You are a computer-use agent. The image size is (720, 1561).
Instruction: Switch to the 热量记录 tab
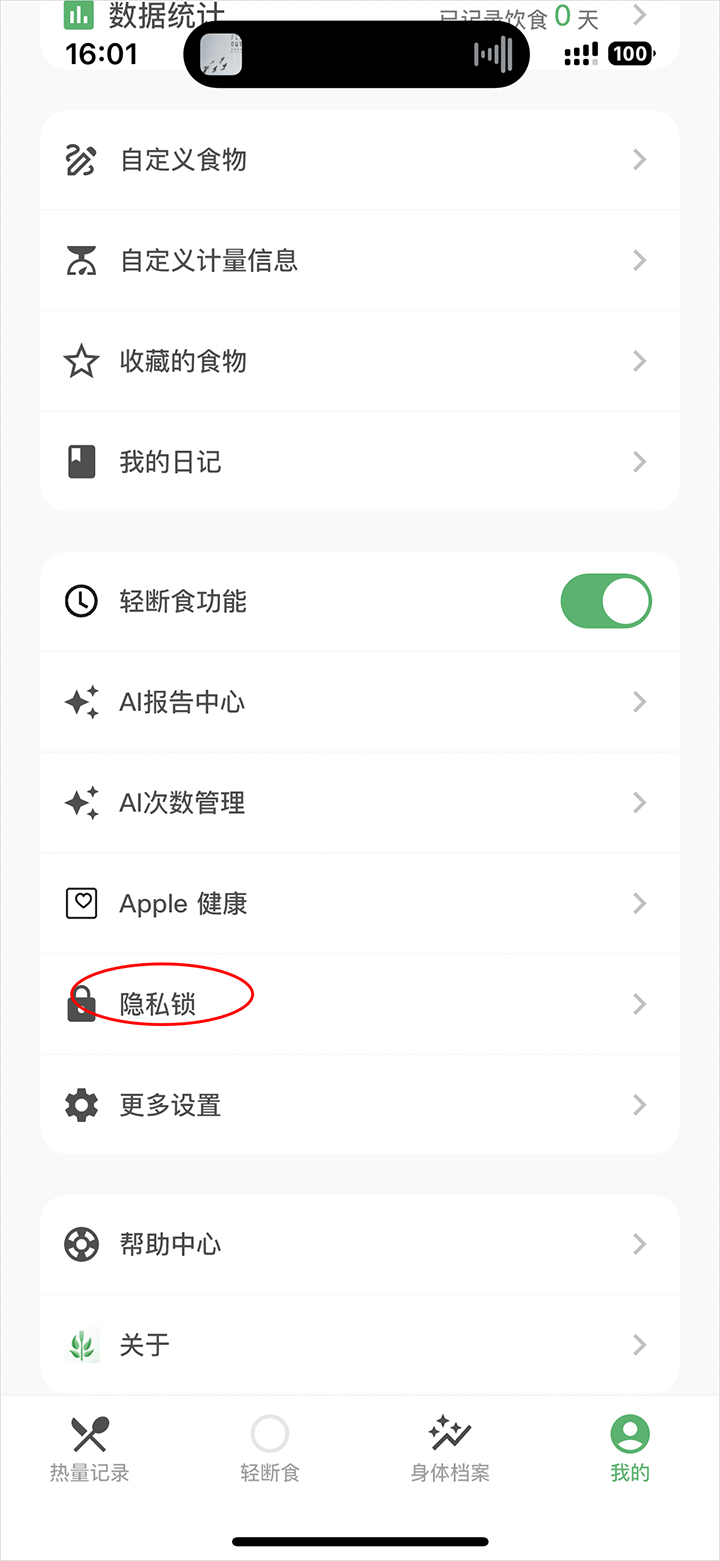tap(90, 1448)
